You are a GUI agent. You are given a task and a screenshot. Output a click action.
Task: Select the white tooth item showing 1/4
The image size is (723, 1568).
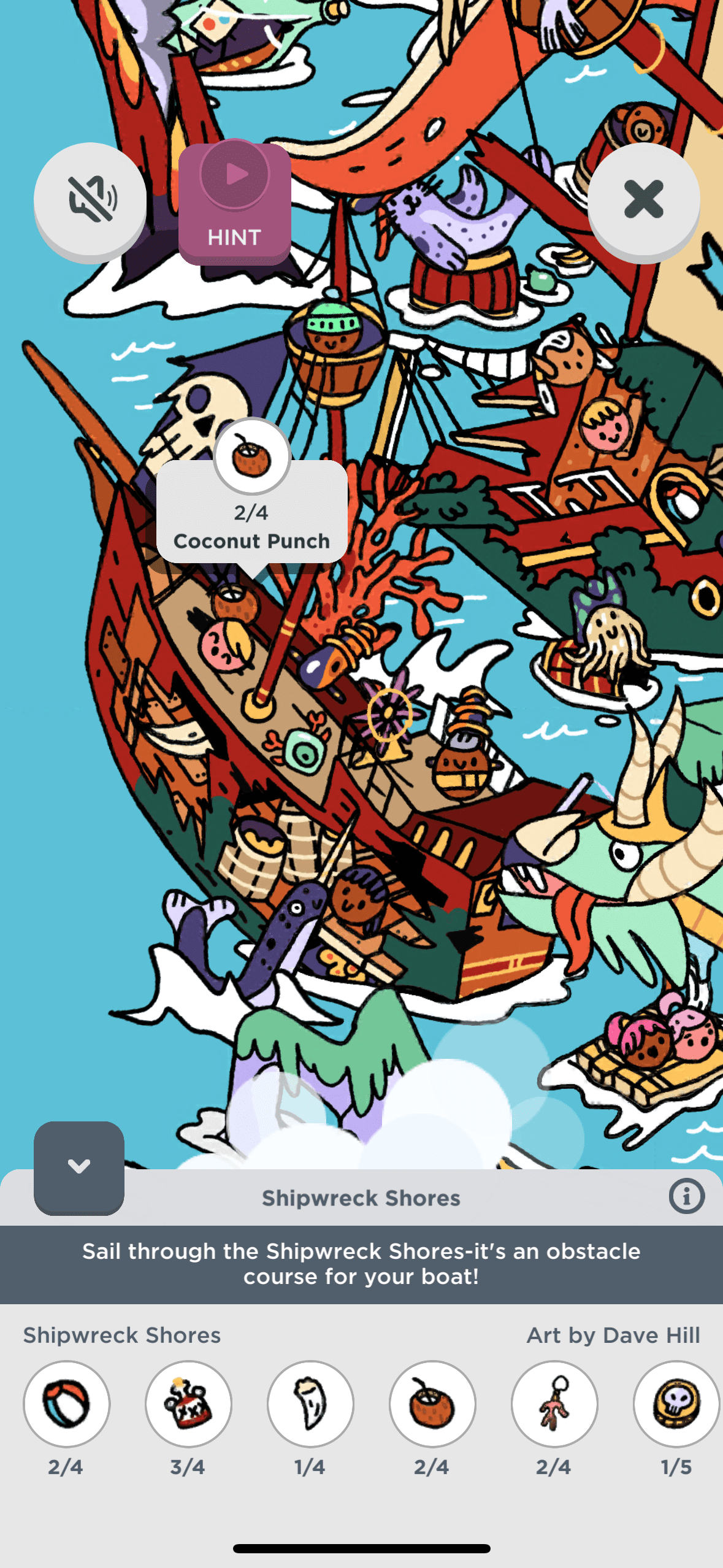click(310, 1404)
